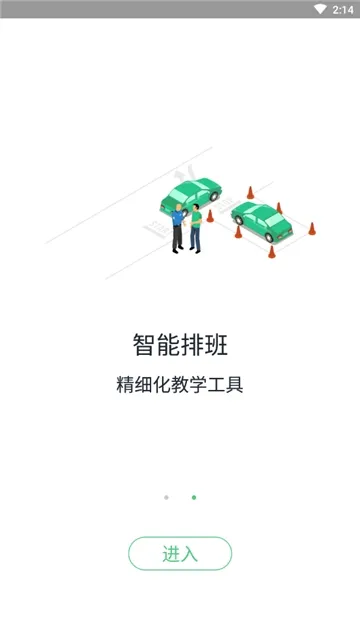Select the first page indicator dot

point(166,498)
